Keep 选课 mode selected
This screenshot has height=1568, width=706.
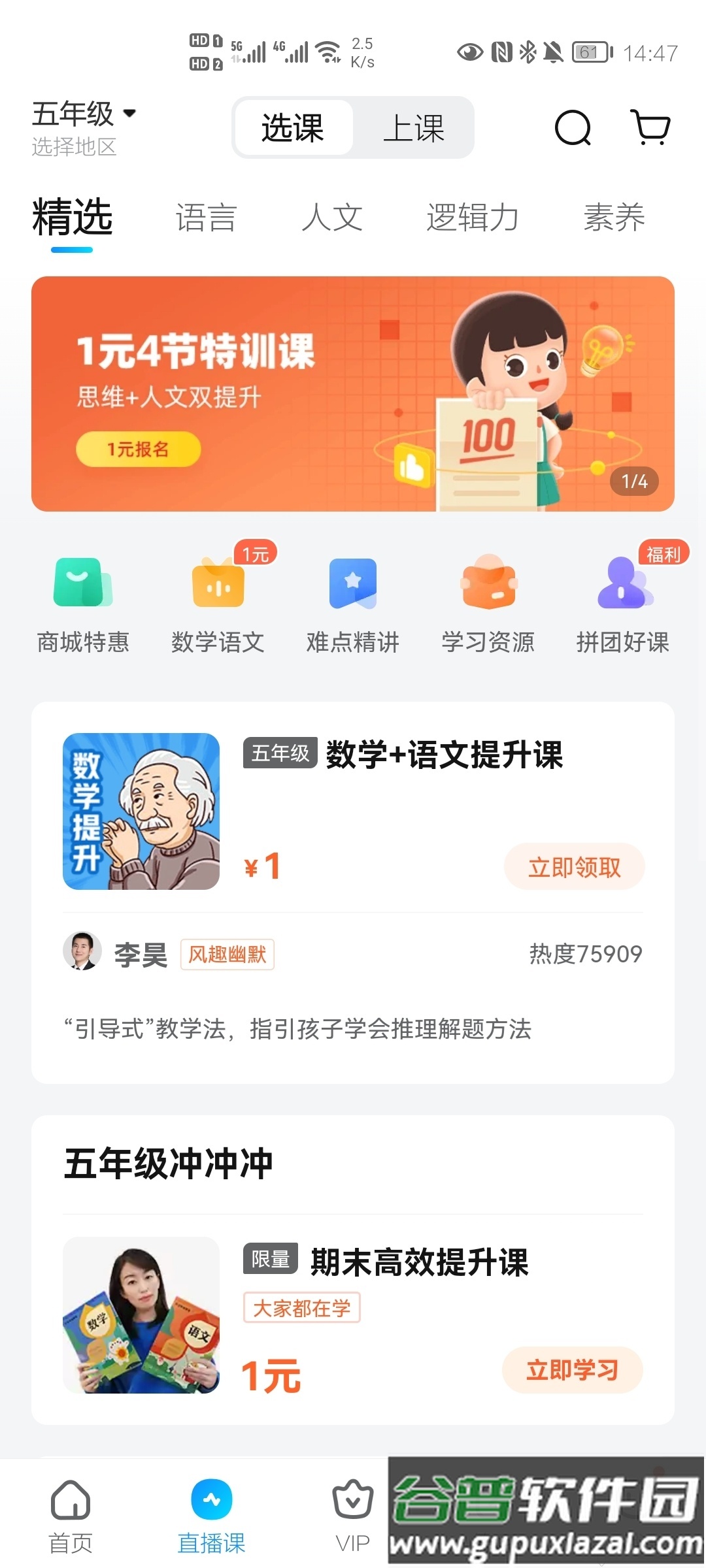[x=292, y=128]
